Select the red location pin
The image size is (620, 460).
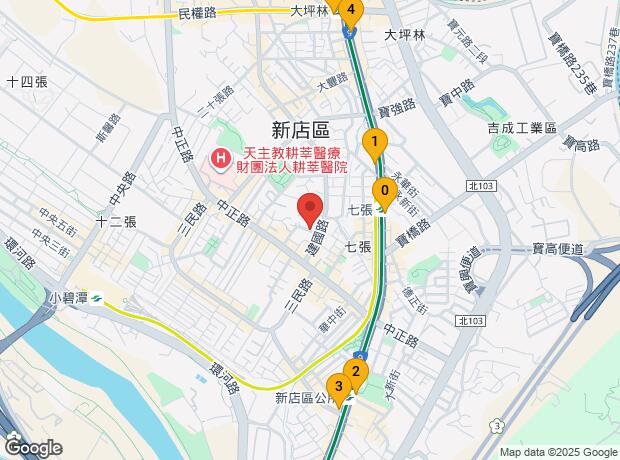(311, 208)
